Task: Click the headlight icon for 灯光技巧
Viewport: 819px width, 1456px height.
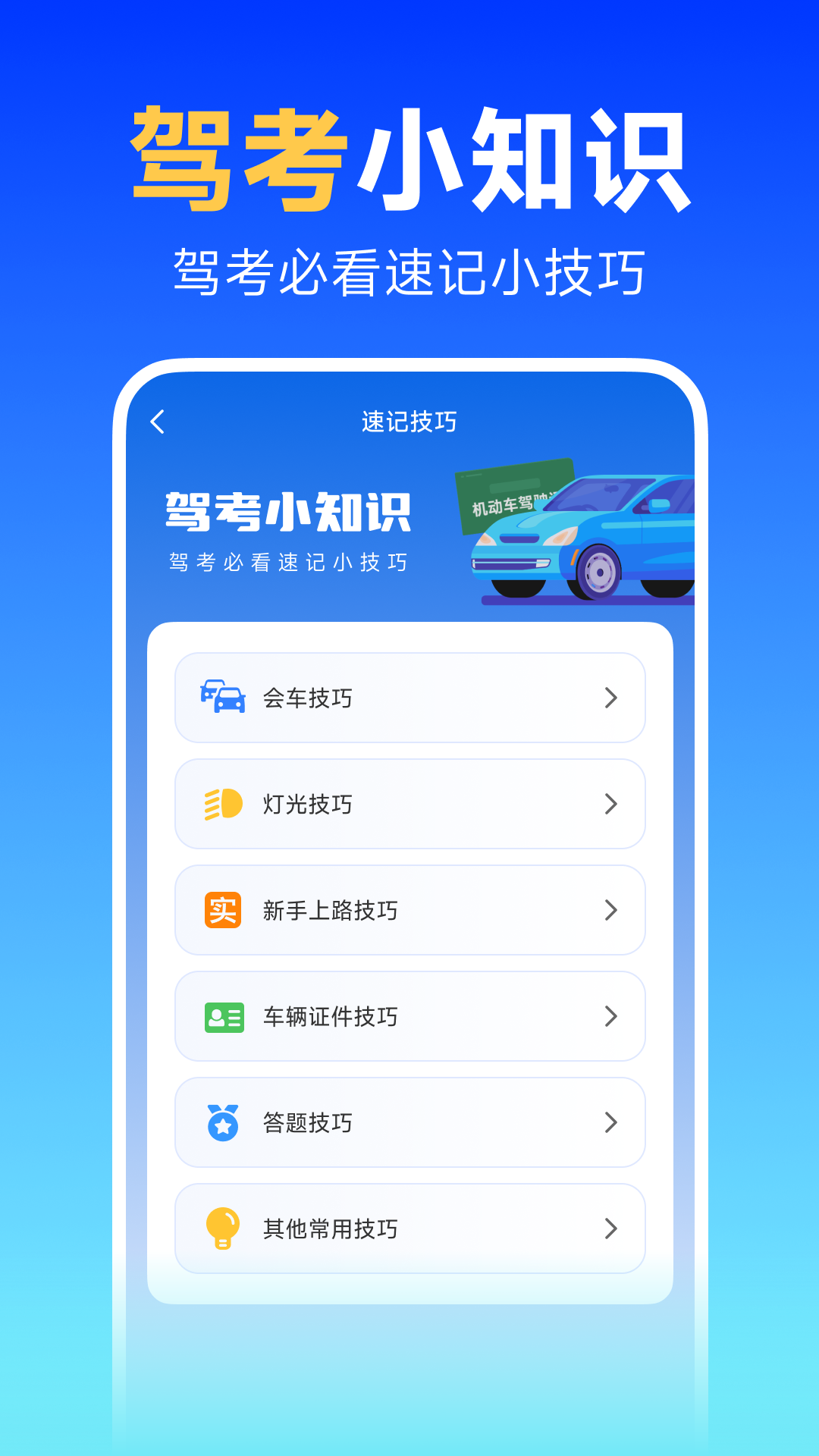Action: tap(223, 804)
